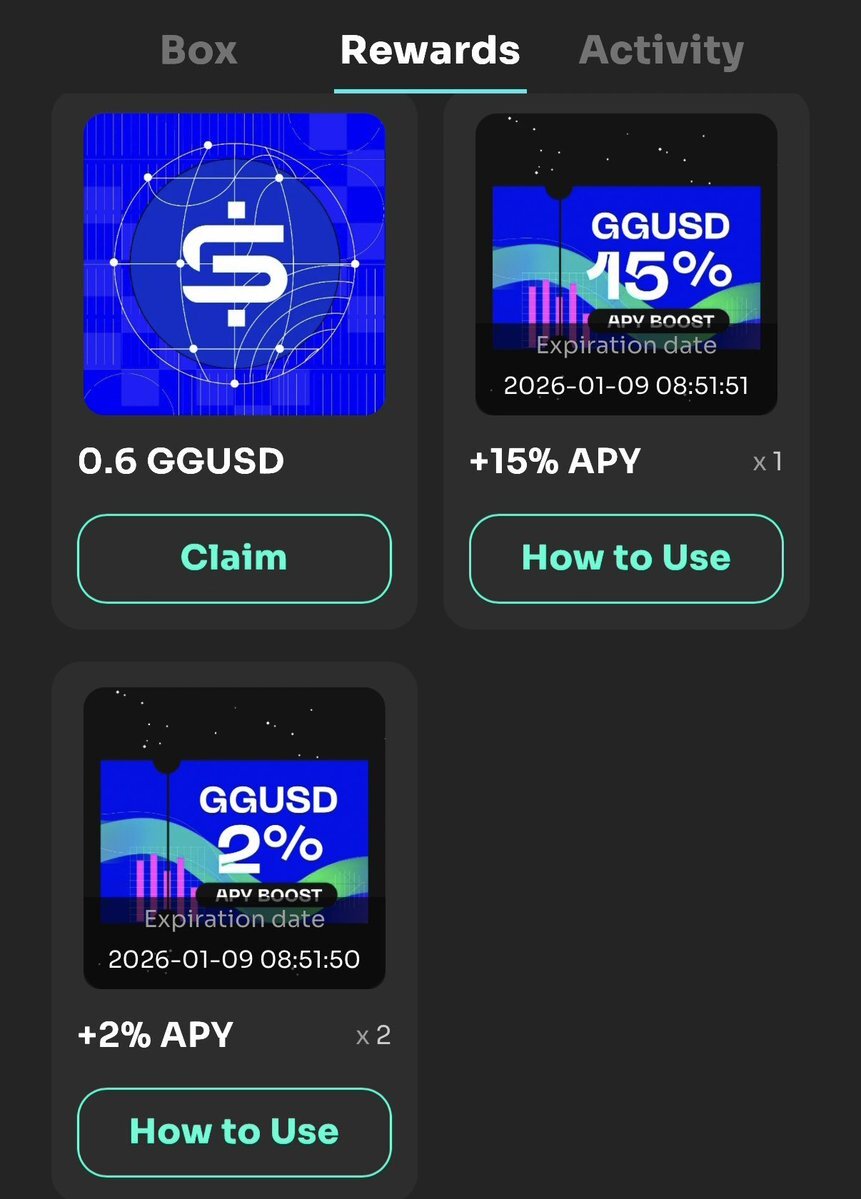Tap How to Use under +2% APY

pos(234,1132)
